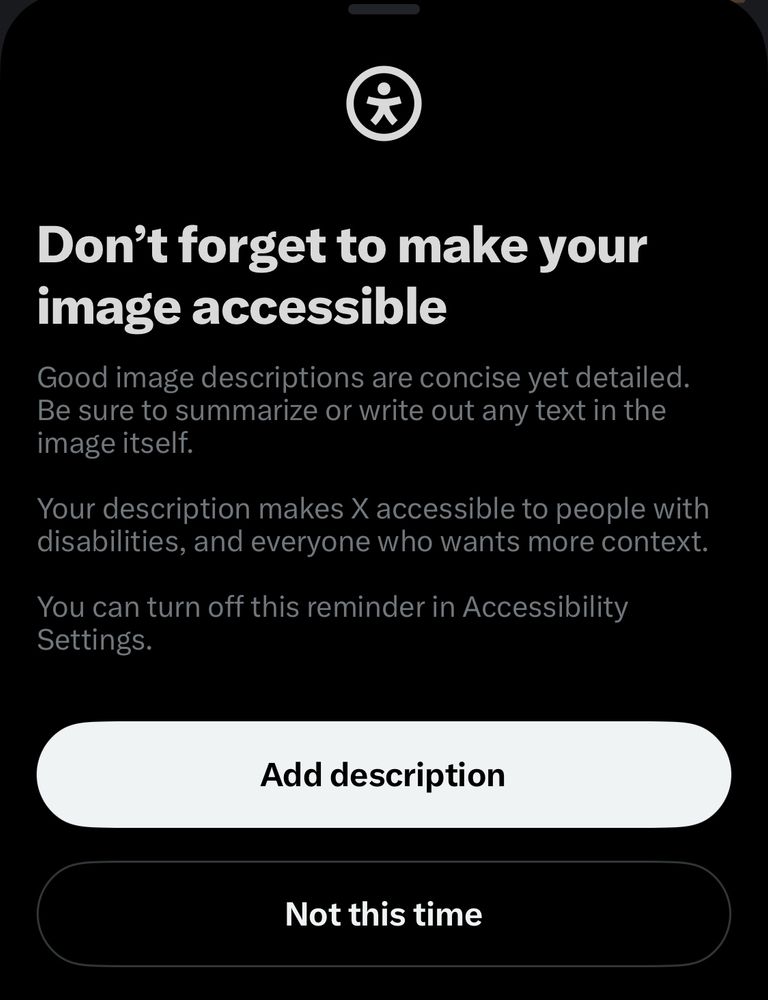The image size is (768, 1000).
Task: Select the dialog heading about image accessibility
Action: pyautogui.click(x=344, y=272)
